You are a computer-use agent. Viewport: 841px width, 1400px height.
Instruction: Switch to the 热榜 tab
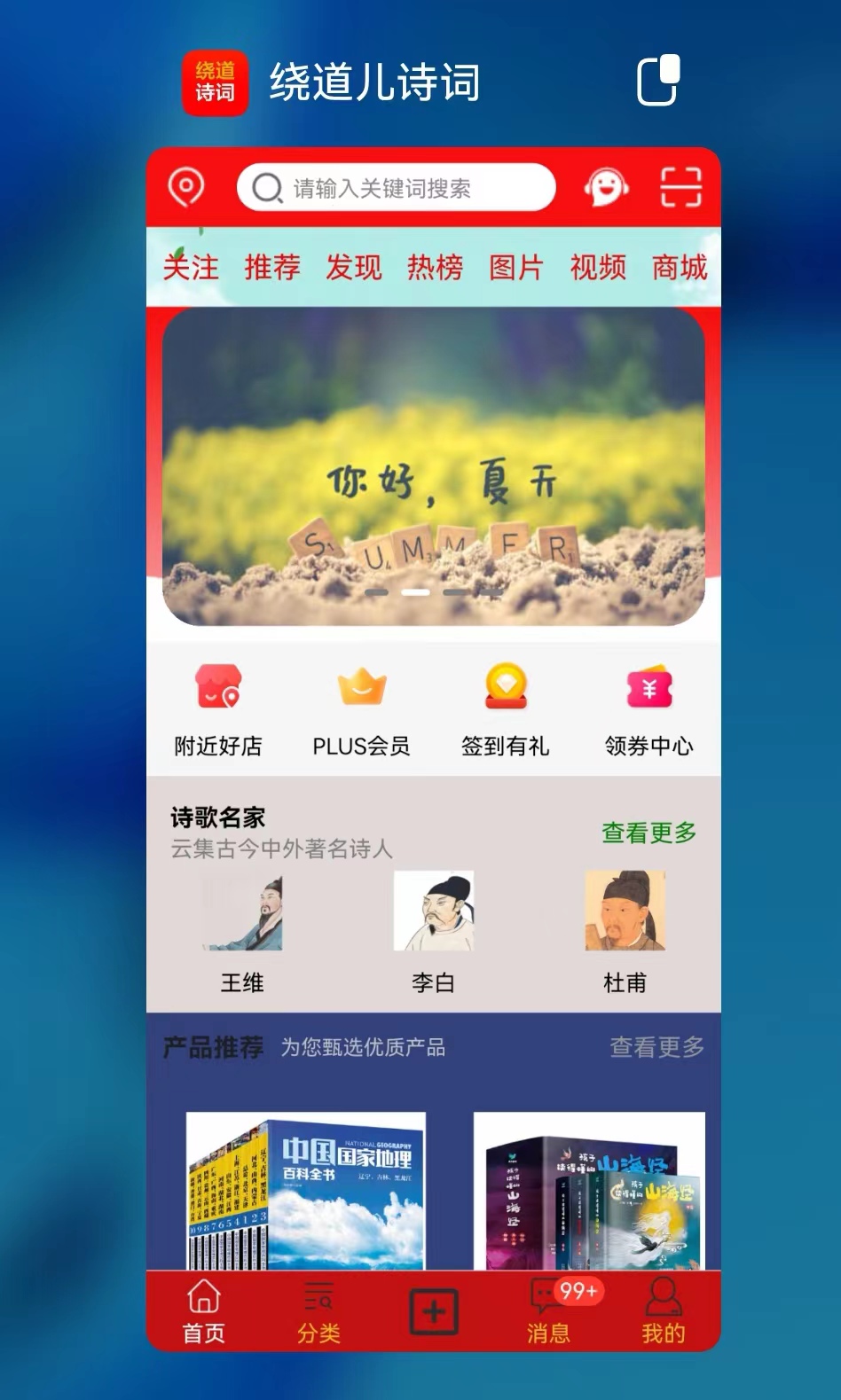tap(435, 266)
